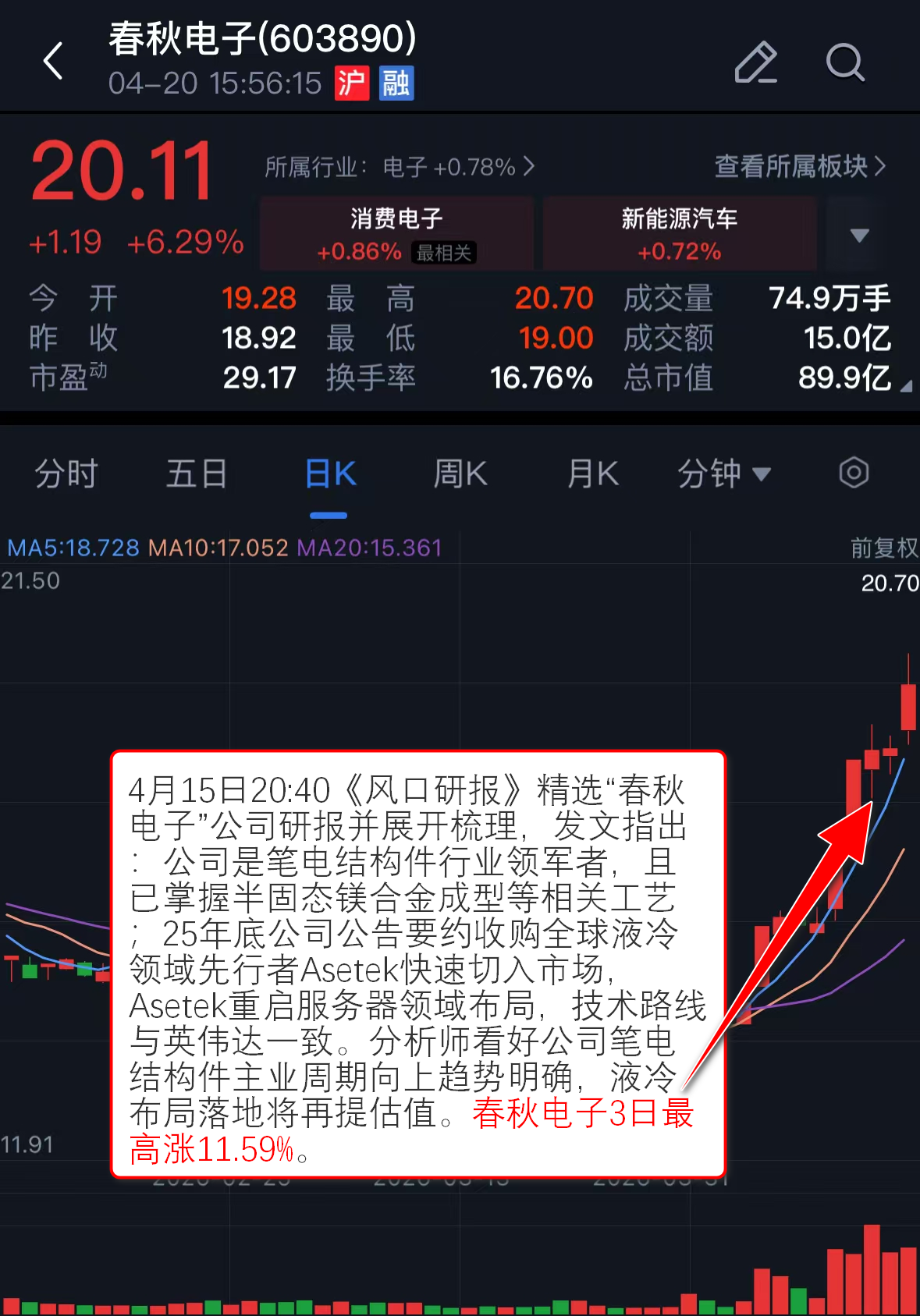Show the 月K chart
This screenshot has width=920, height=1316.
coord(593,474)
